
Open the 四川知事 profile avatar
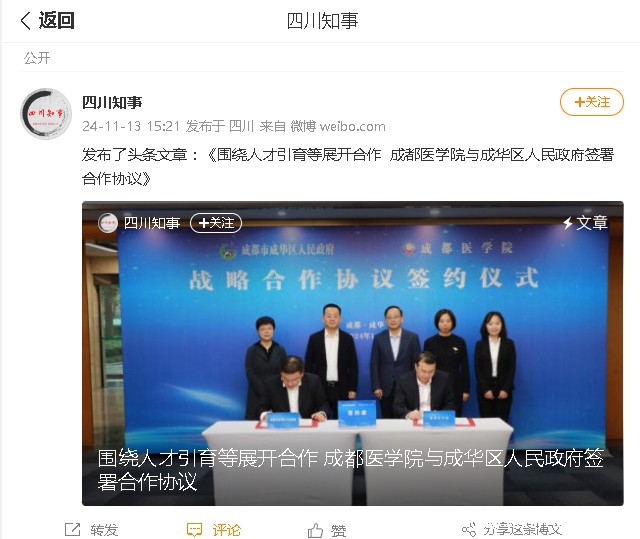point(46,114)
